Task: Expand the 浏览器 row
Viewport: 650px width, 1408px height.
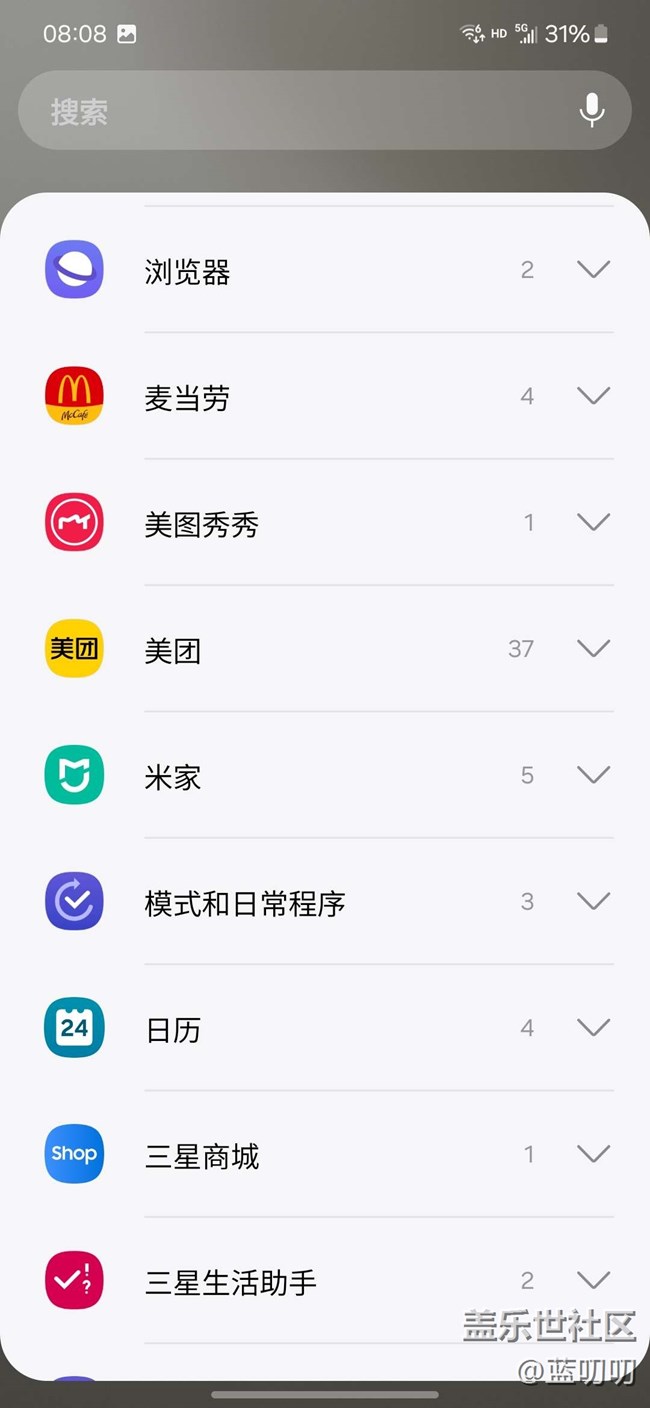Action: pyautogui.click(x=593, y=270)
